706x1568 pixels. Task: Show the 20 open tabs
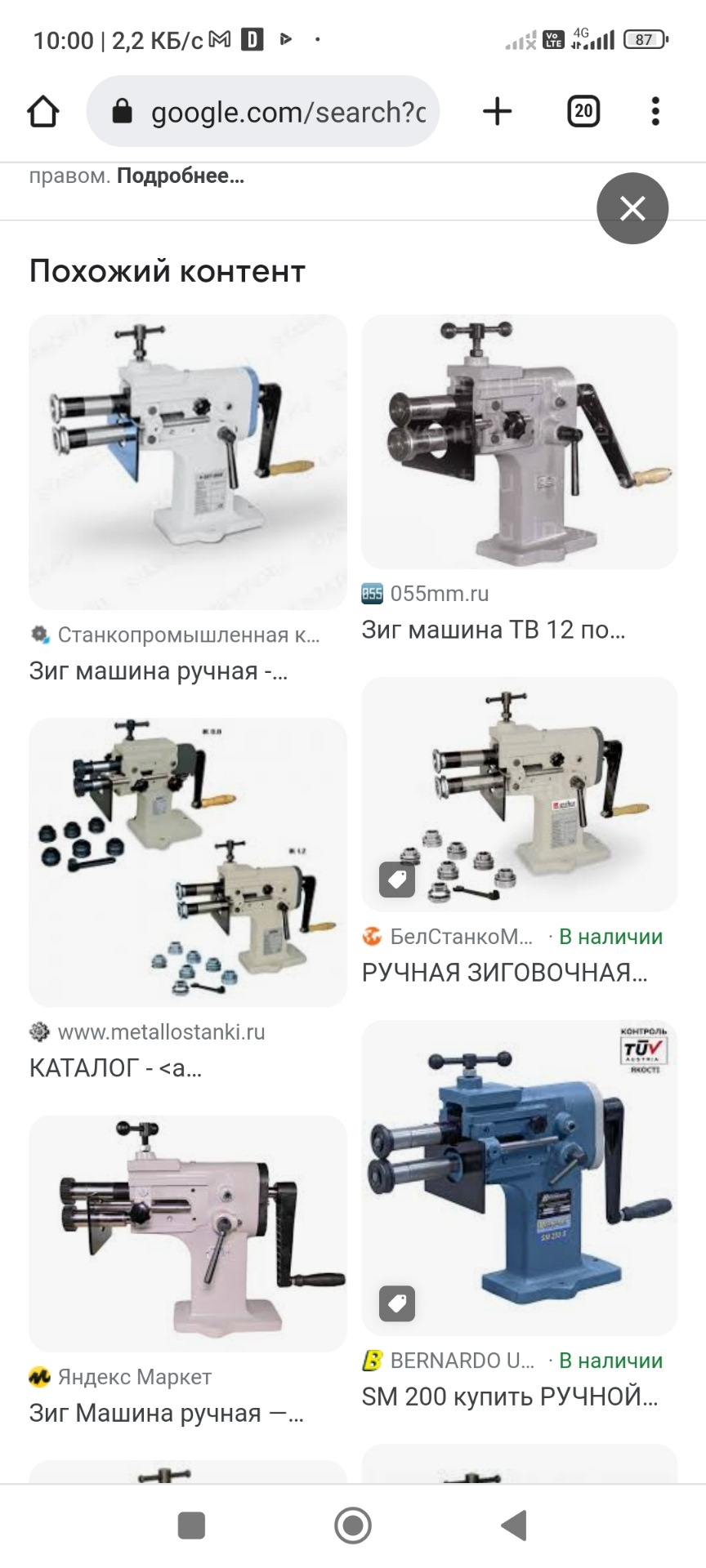[x=583, y=111]
